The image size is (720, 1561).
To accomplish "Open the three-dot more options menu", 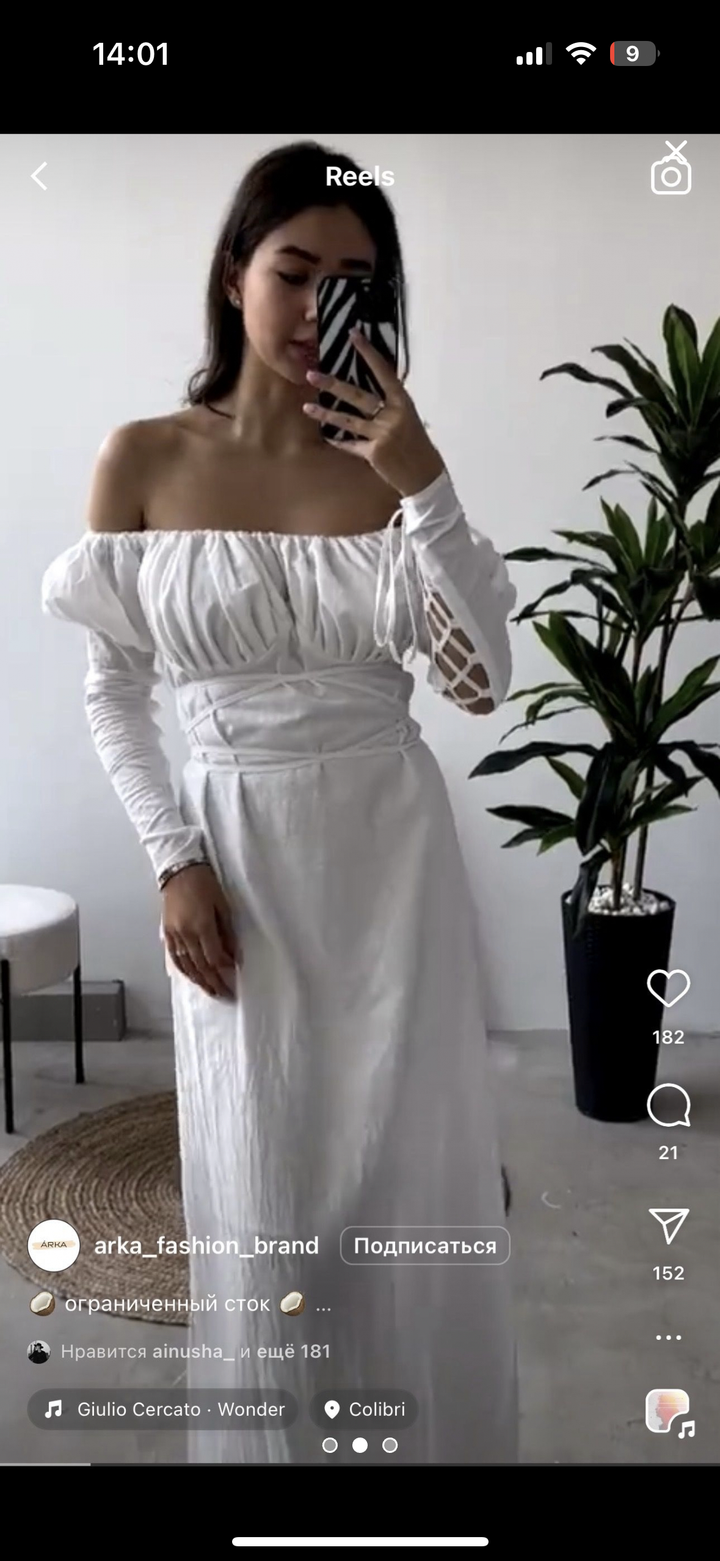I will pos(668,1337).
